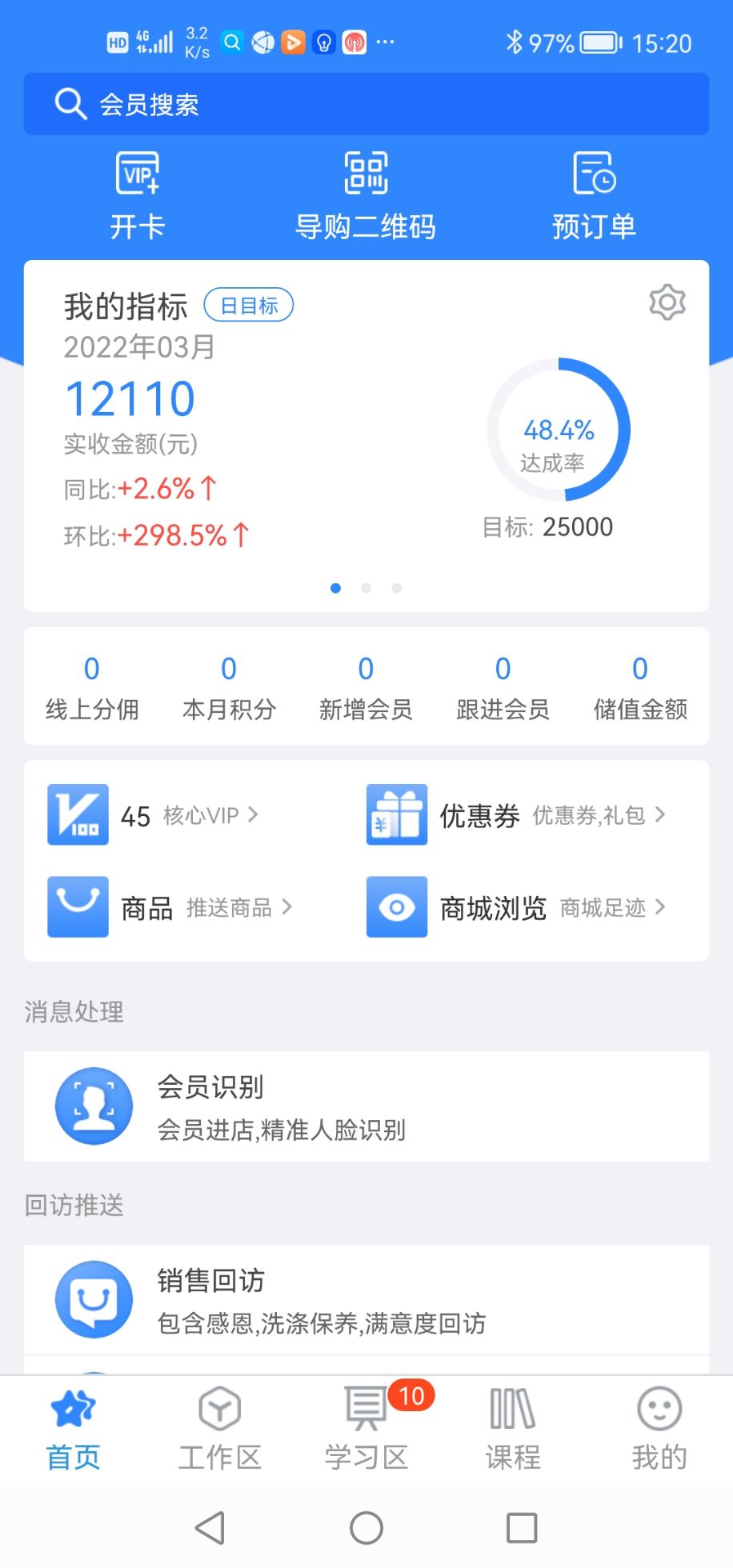The height and width of the screenshot is (1568, 733).
Task: View the 新增会员 new members stat
Action: point(366,686)
